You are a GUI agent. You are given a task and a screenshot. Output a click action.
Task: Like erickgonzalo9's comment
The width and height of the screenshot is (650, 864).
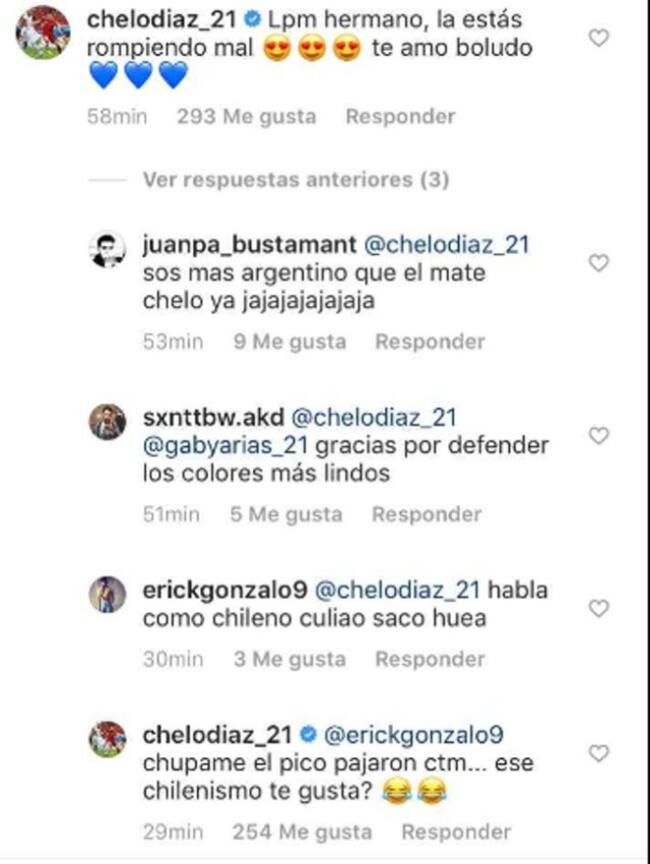(598, 608)
